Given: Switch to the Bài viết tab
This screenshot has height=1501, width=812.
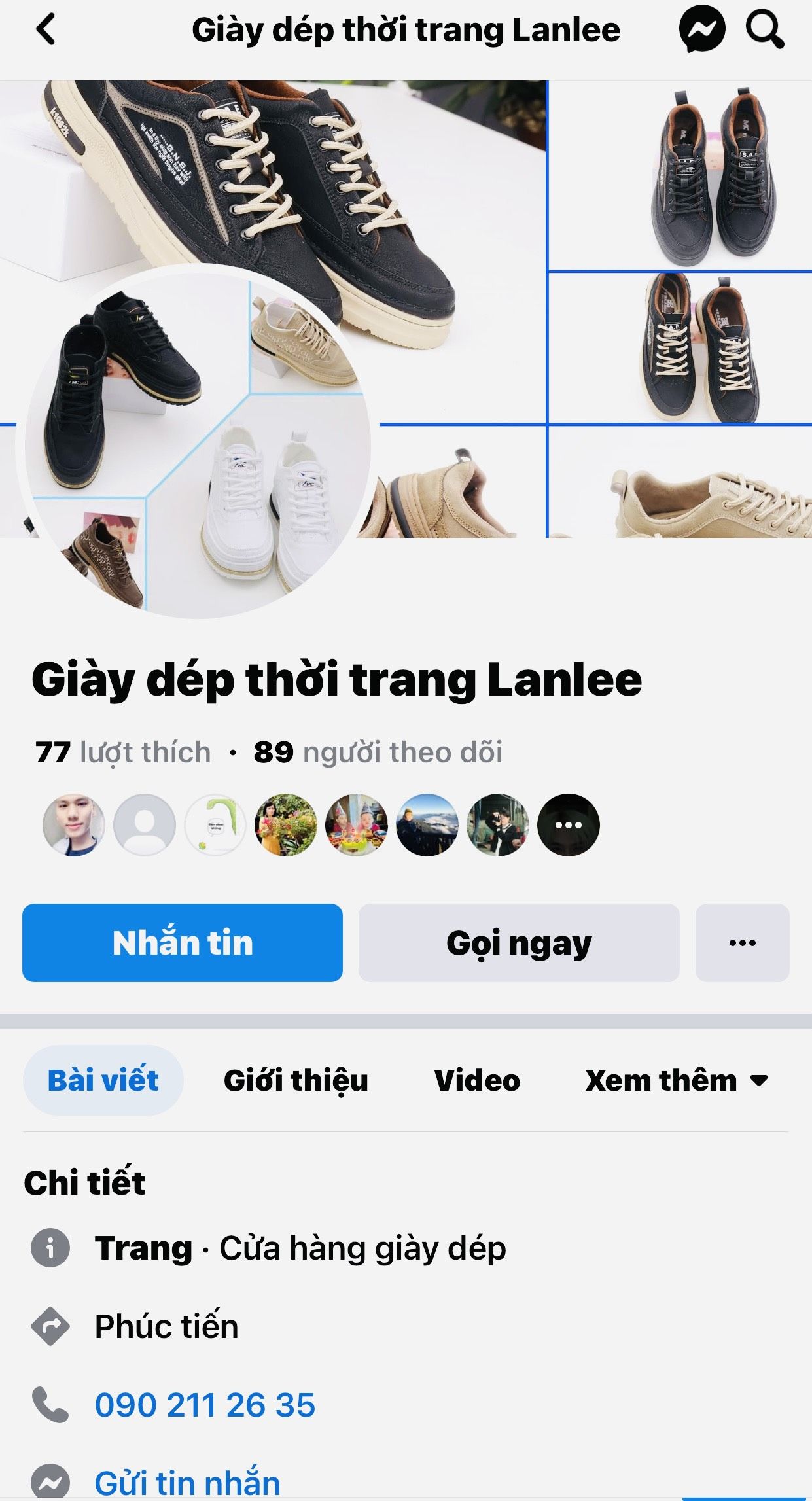Looking at the screenshot, I should 103,1080.
